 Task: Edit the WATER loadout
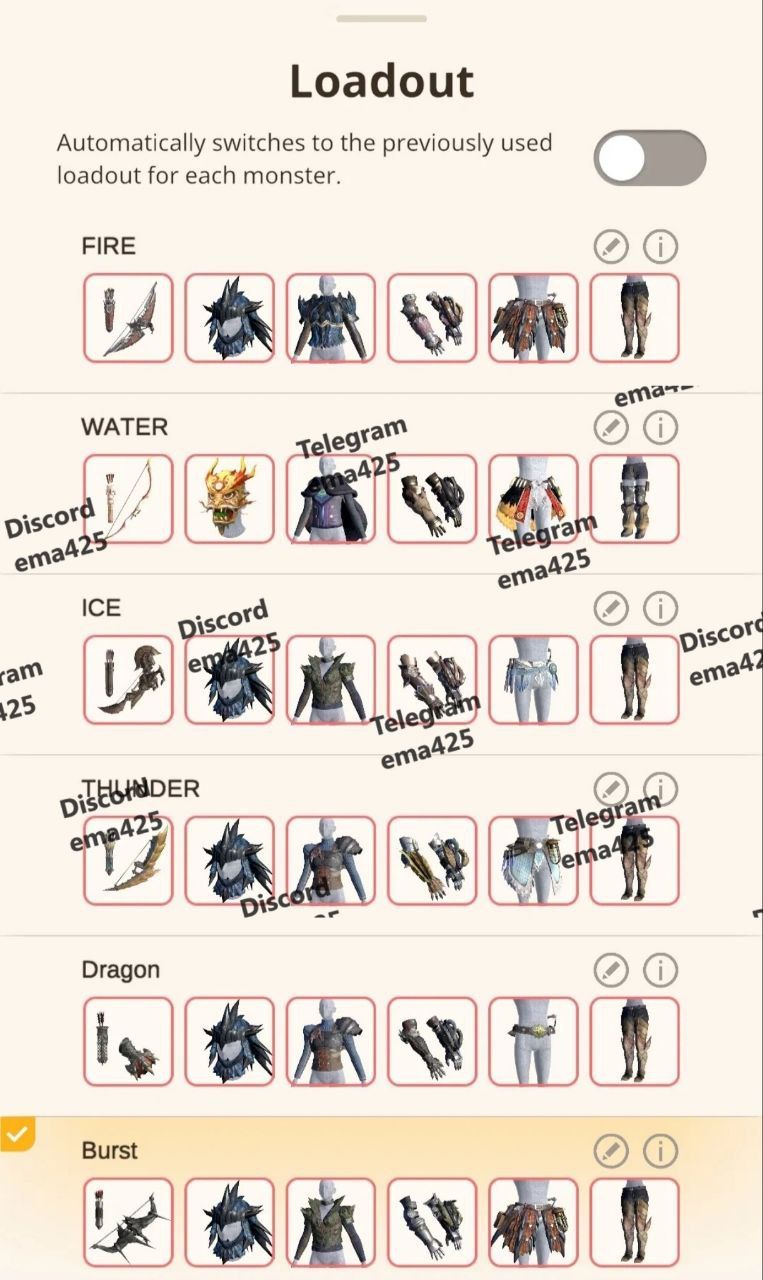[x=610, y=427]
